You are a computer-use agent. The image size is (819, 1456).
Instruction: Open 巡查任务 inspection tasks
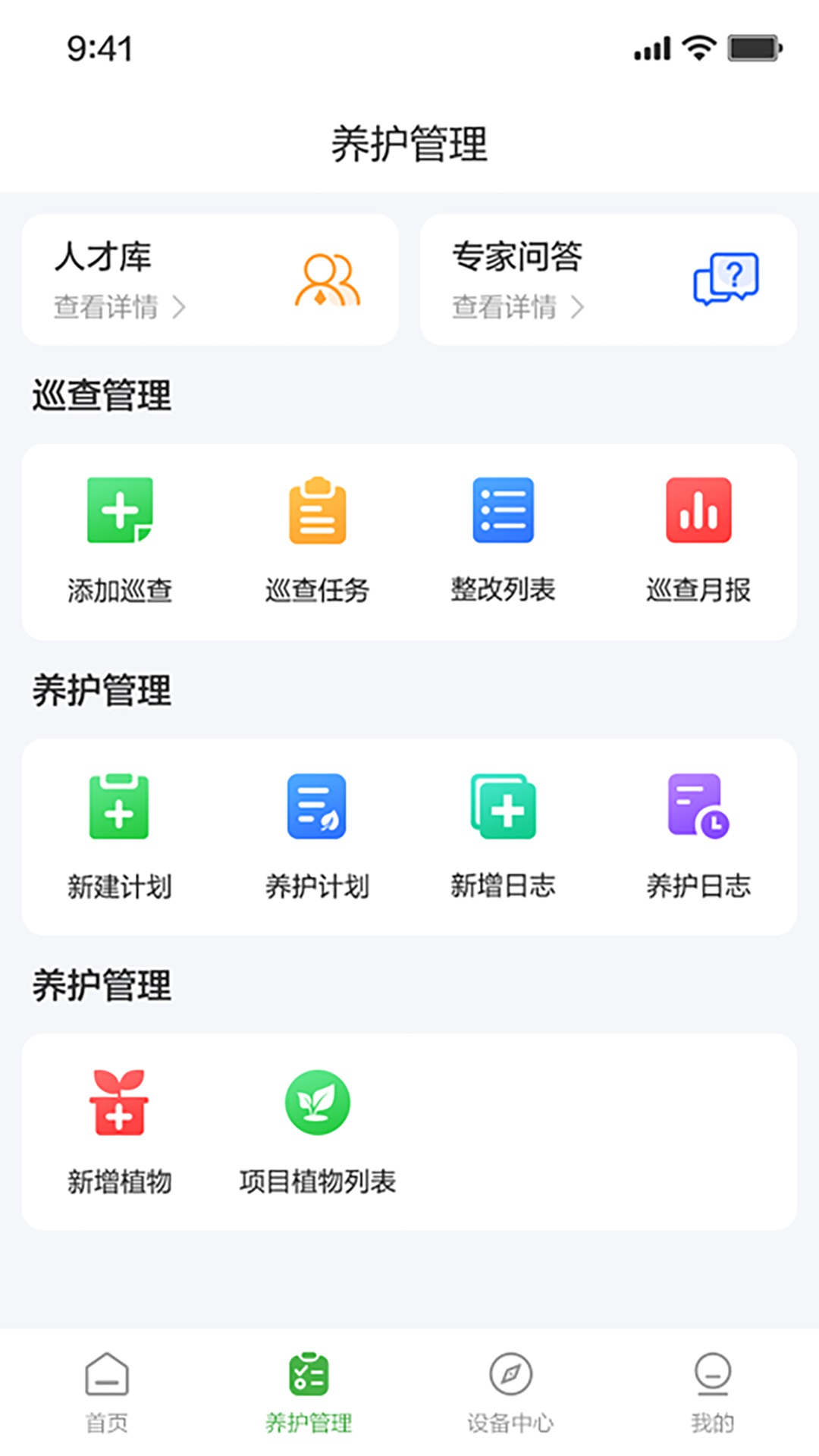click(317, 540)
